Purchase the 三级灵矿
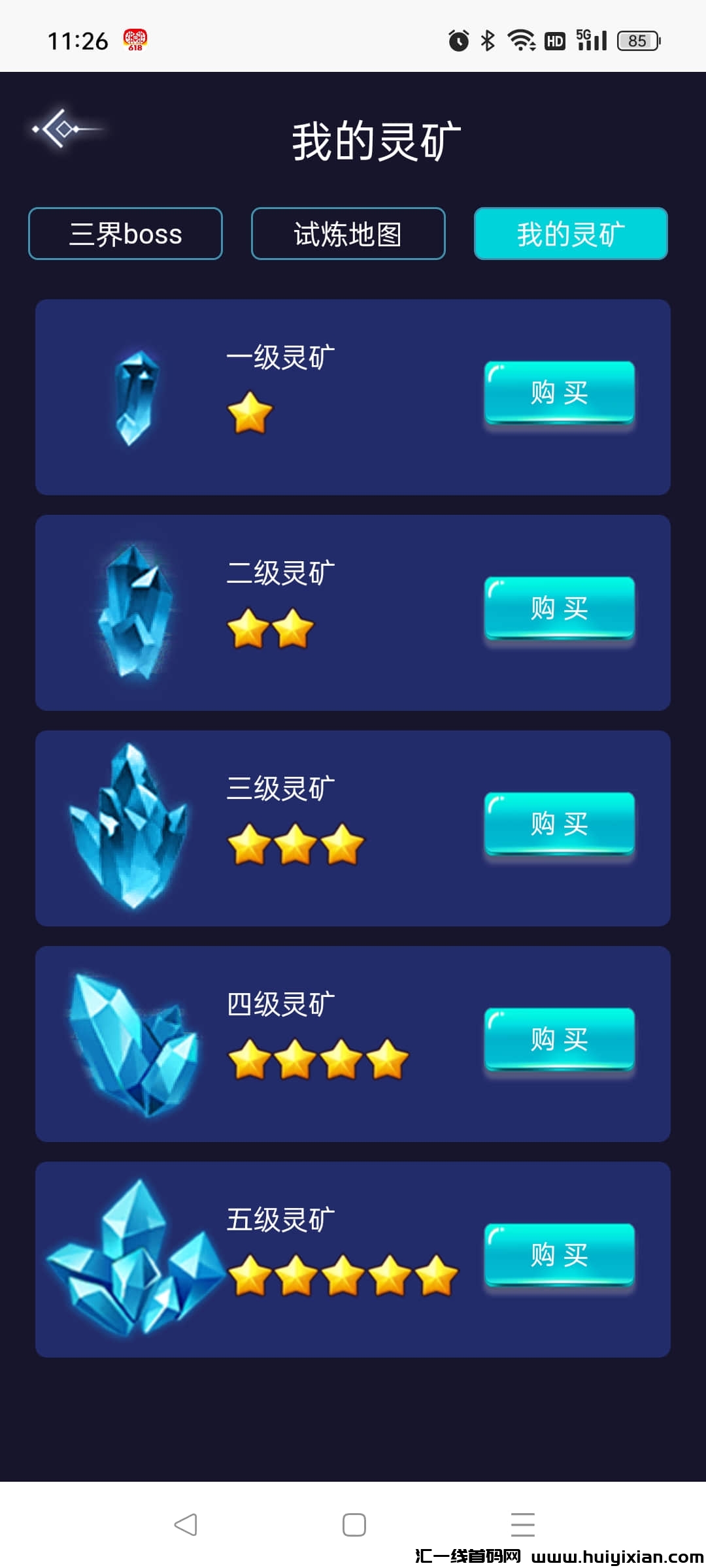The height and width of the screenshot is (1568, 706). [559, 824]
